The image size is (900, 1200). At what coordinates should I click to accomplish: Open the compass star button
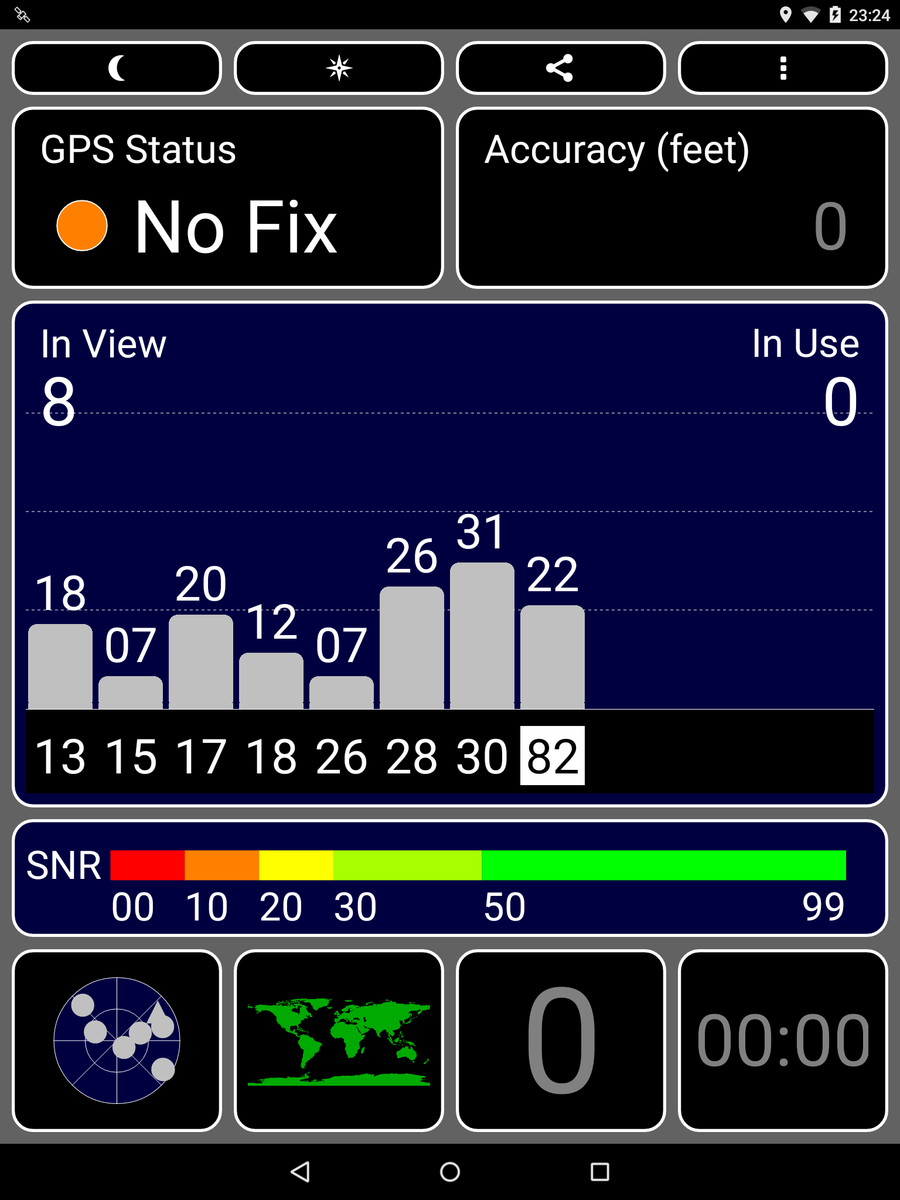click(x=339, y=68)
